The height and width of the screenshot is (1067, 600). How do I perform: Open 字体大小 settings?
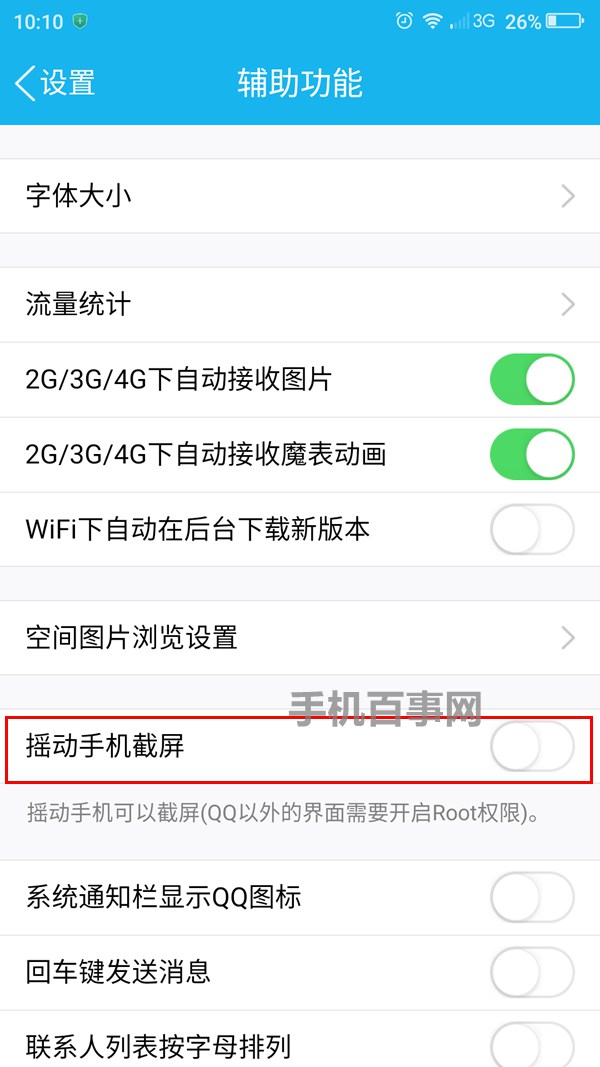click(x=300, y=196)
